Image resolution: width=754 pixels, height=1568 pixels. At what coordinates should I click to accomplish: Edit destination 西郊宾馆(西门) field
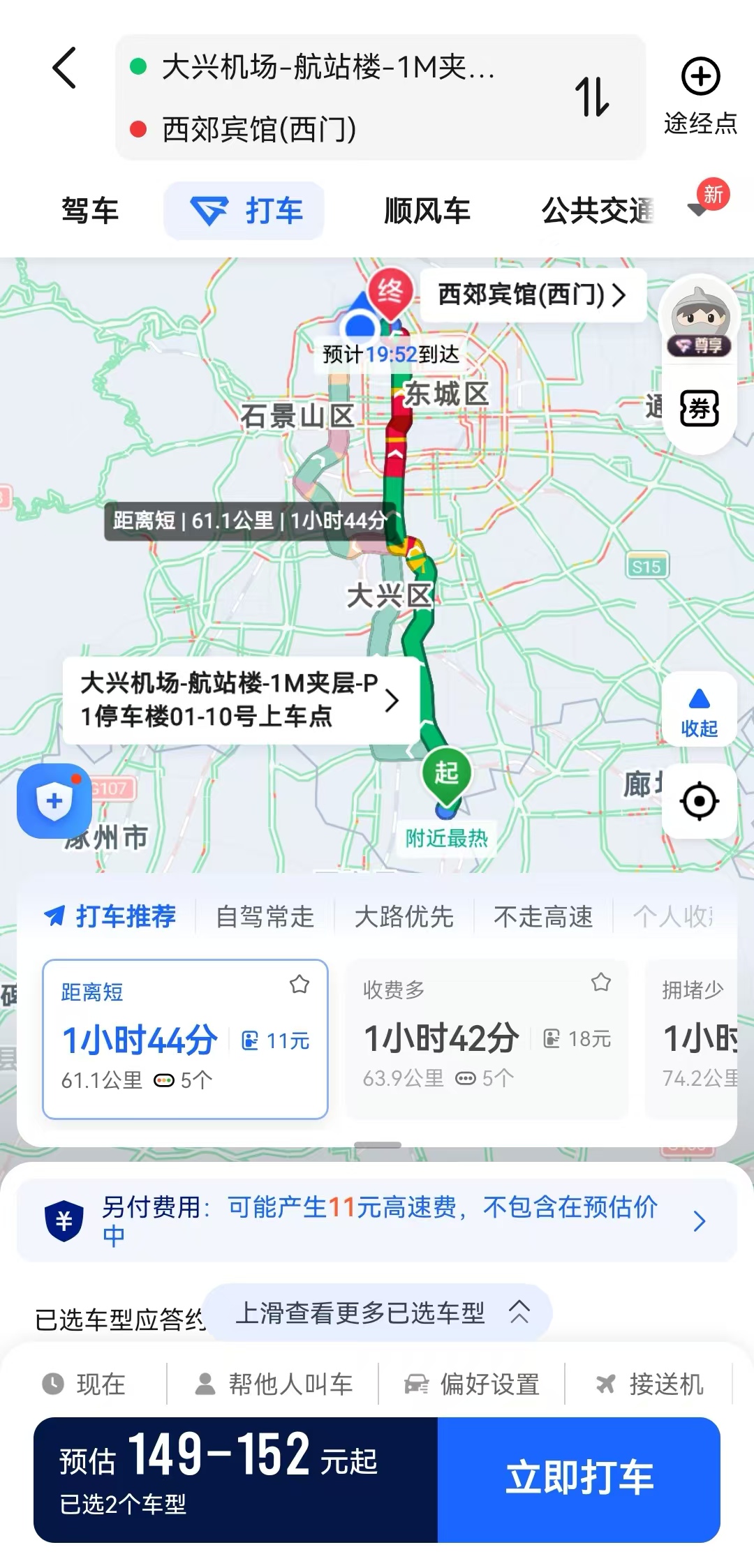[260, 130]
